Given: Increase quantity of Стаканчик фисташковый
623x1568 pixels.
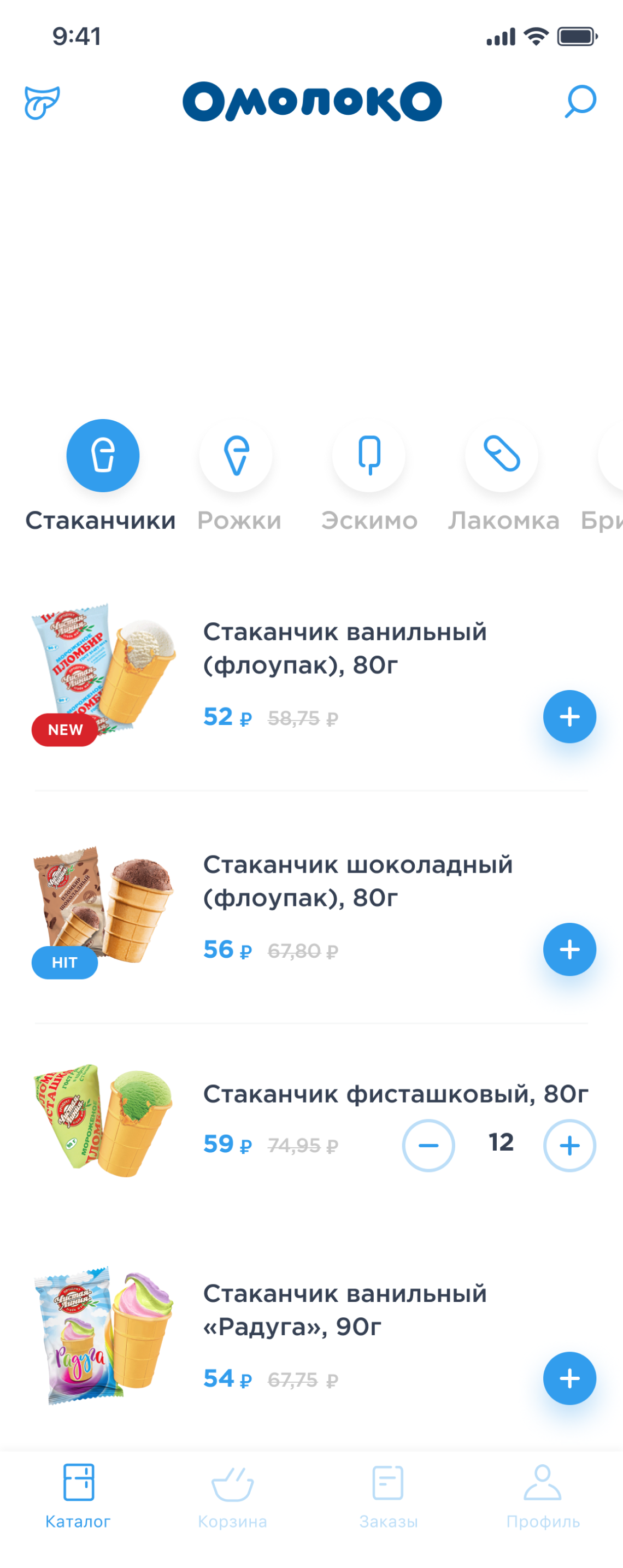Looking at the screenshot, I should 569,1145.
